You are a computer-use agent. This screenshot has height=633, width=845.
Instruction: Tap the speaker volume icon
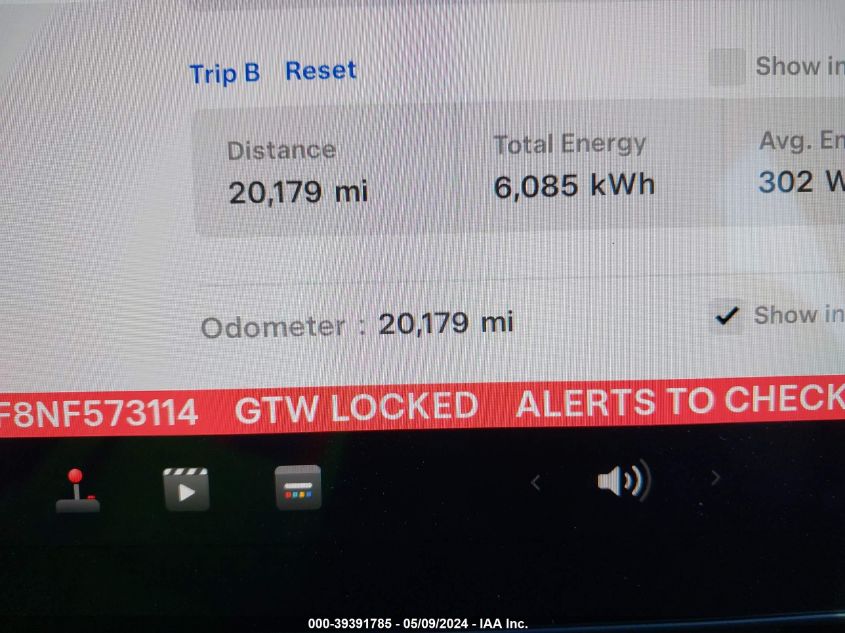623,481
